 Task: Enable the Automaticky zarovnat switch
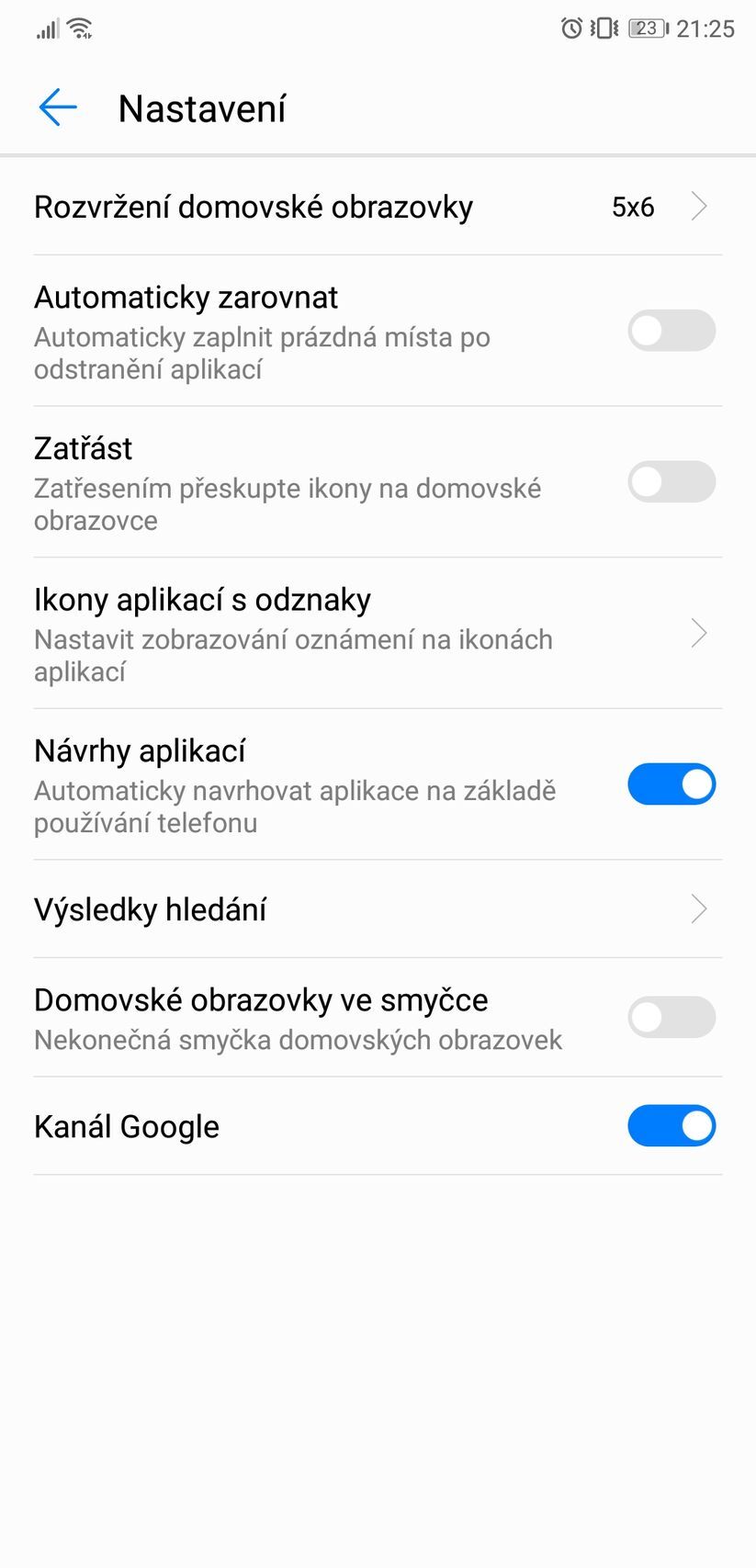pyautogui.click(x=671, y=331)
